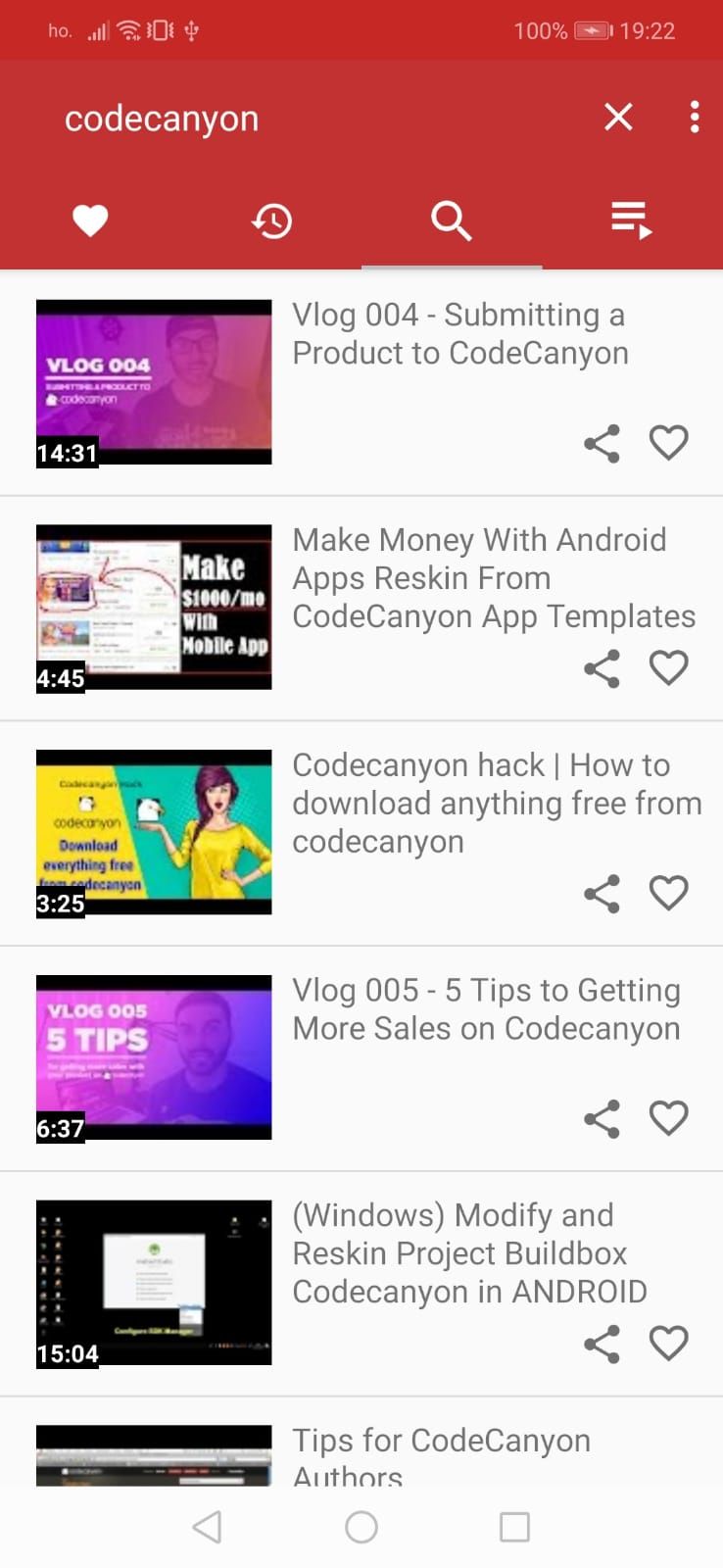The width and height of the screenshot is (723, 1568).
Task: Open the Playlist queue icon
Action: pyautogui.click(x=632, y=220)
